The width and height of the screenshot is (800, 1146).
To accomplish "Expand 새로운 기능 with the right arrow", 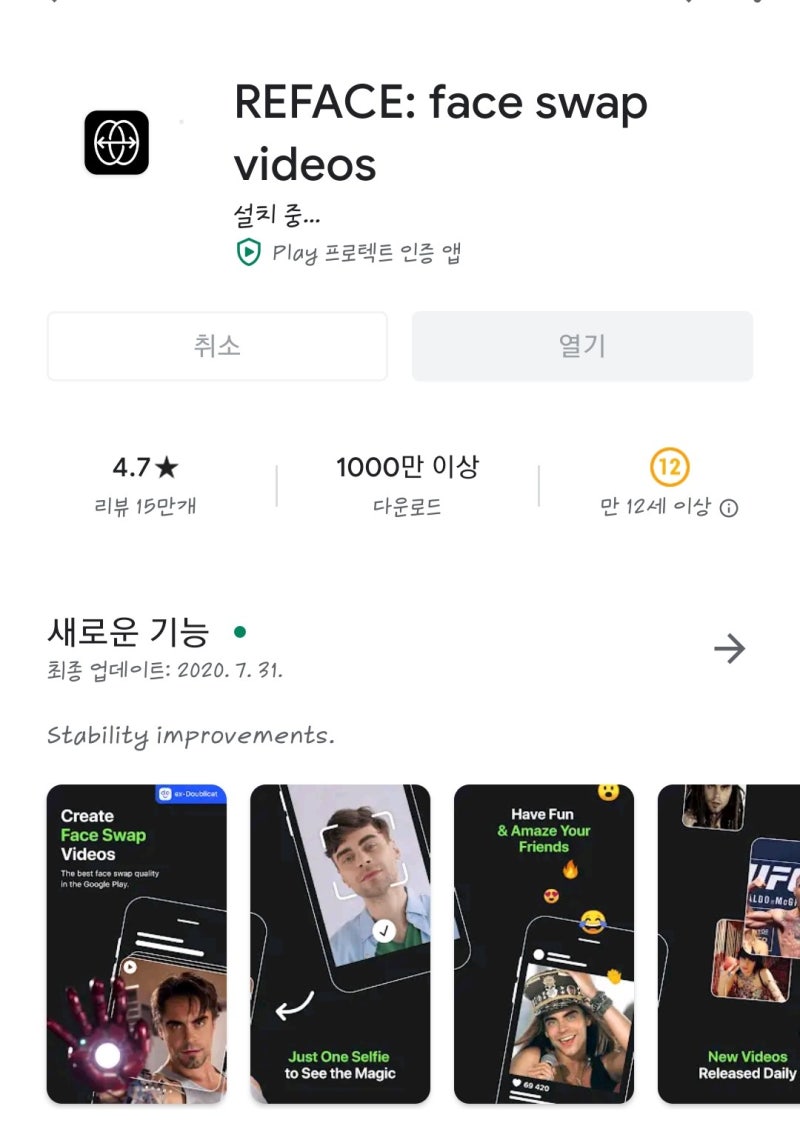I will tap(729, 648).
